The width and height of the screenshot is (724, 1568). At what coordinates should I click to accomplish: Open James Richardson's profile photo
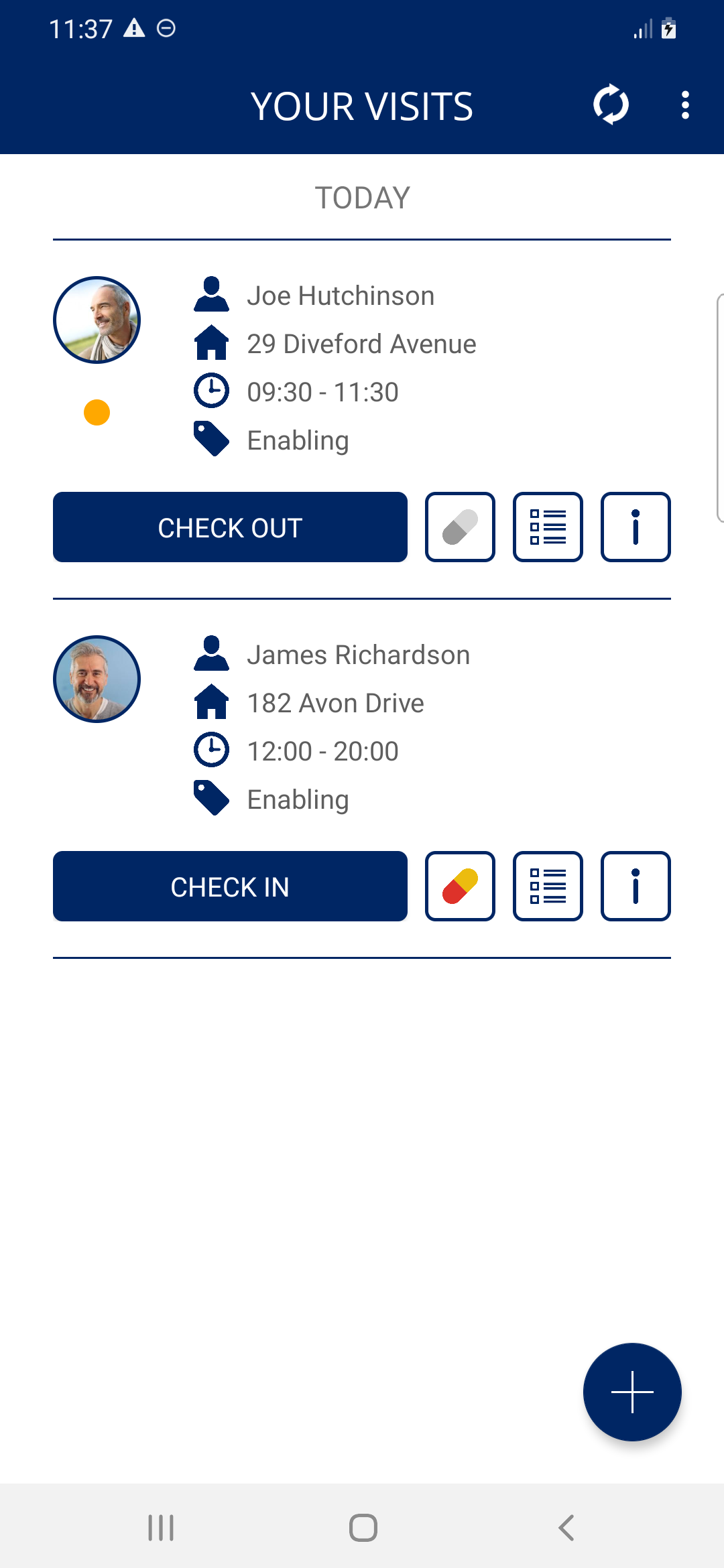coord(97,679)
